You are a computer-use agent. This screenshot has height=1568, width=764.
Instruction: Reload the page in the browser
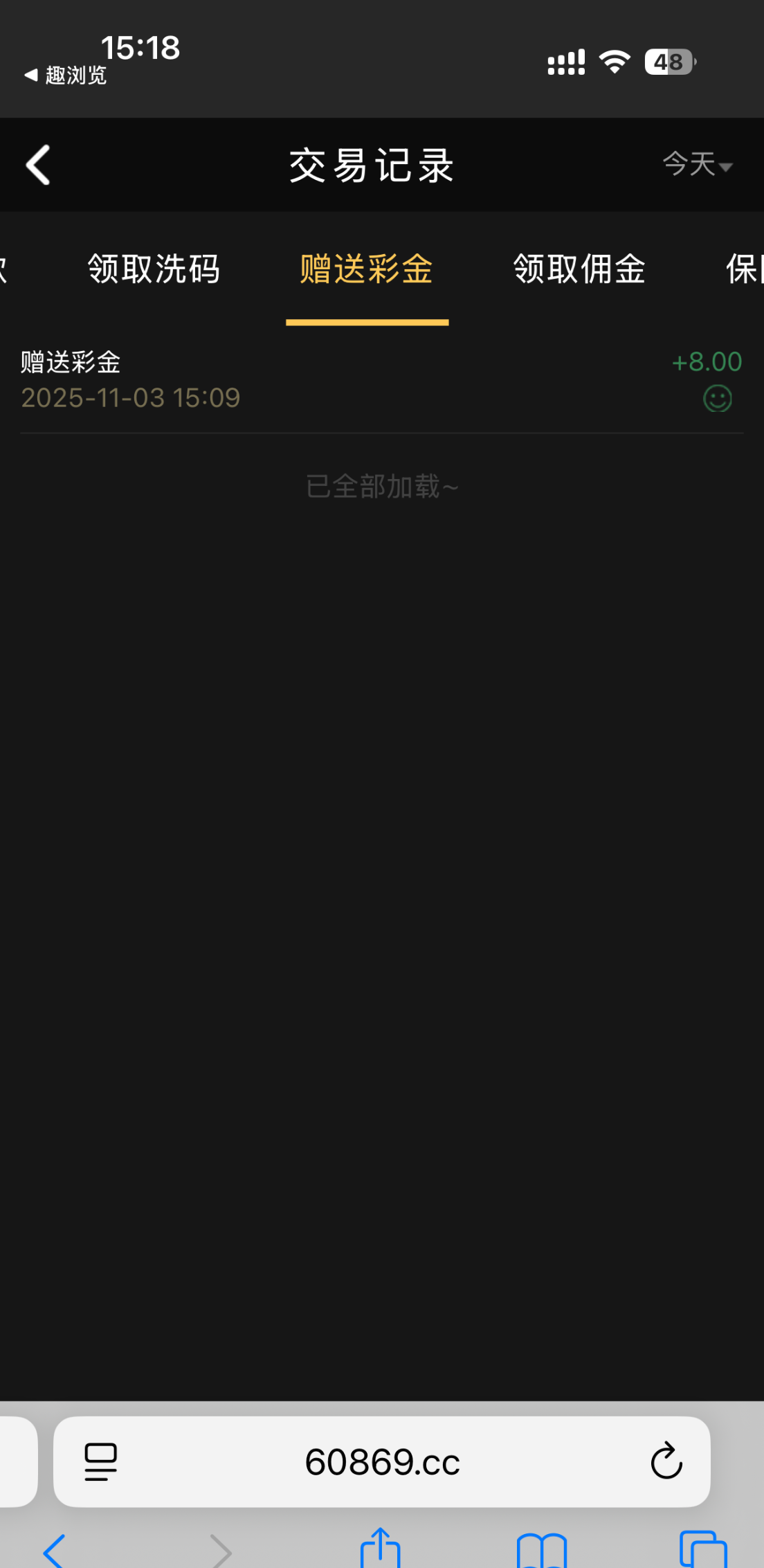(666, 1461)
